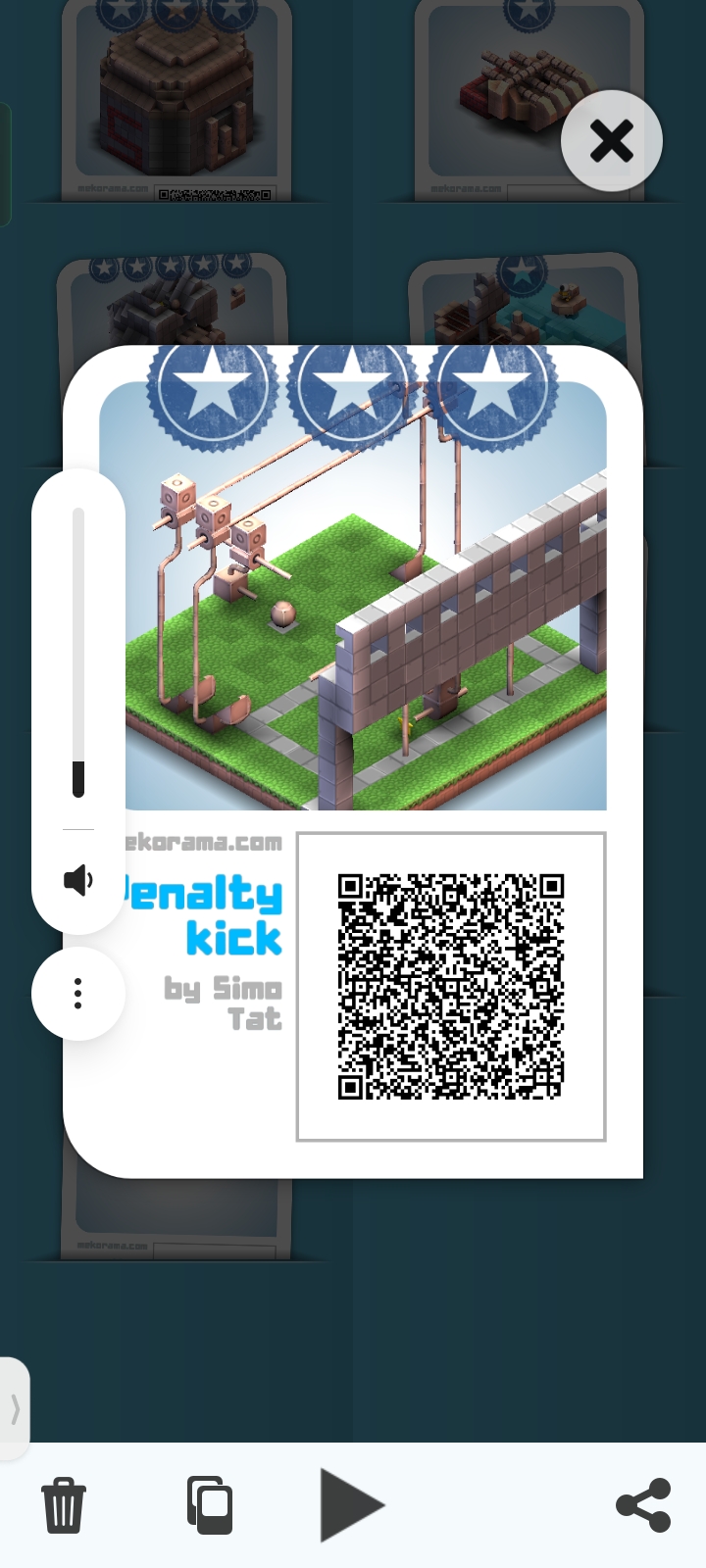
Task: Close the Penalty kick level card
Action: [611, 141]
